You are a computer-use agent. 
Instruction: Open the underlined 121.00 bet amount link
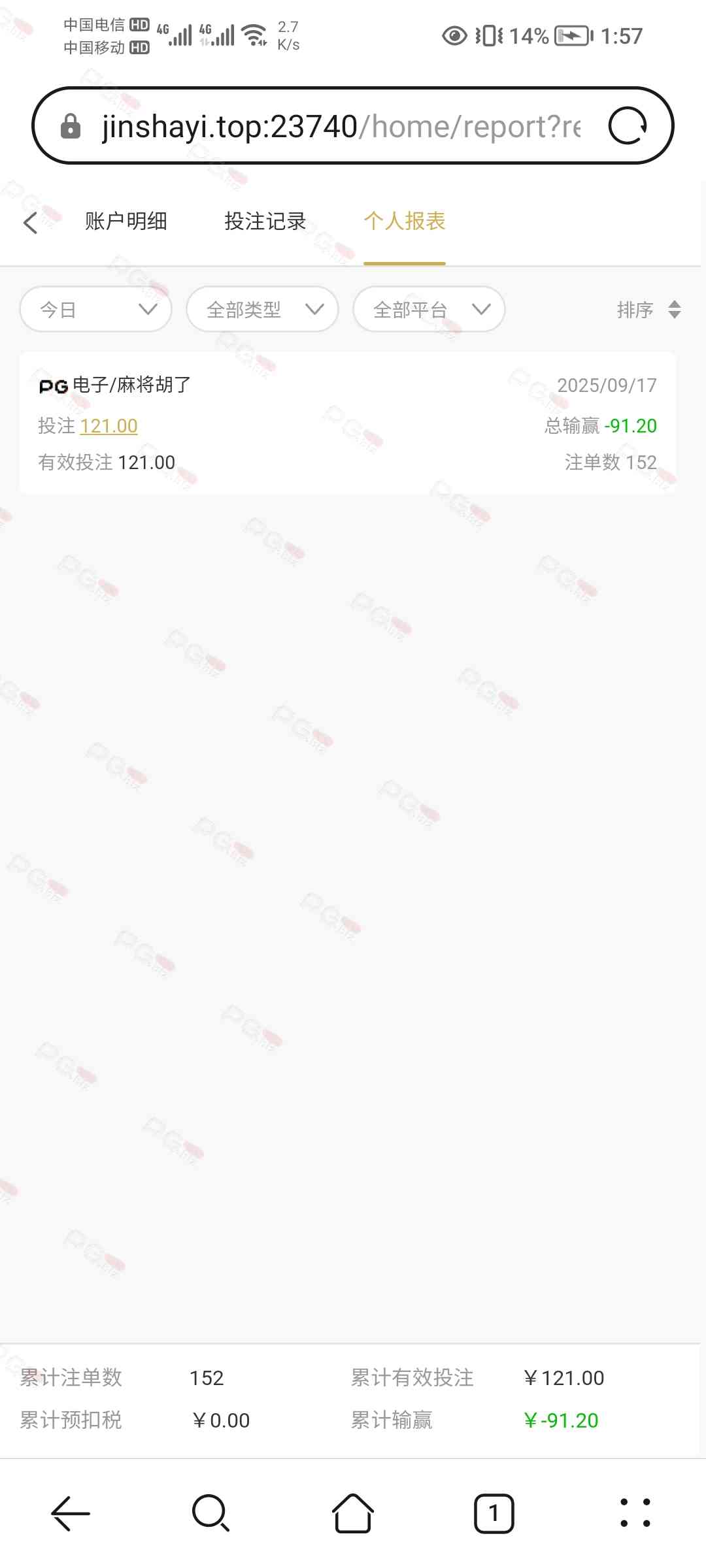coord(109,426)
